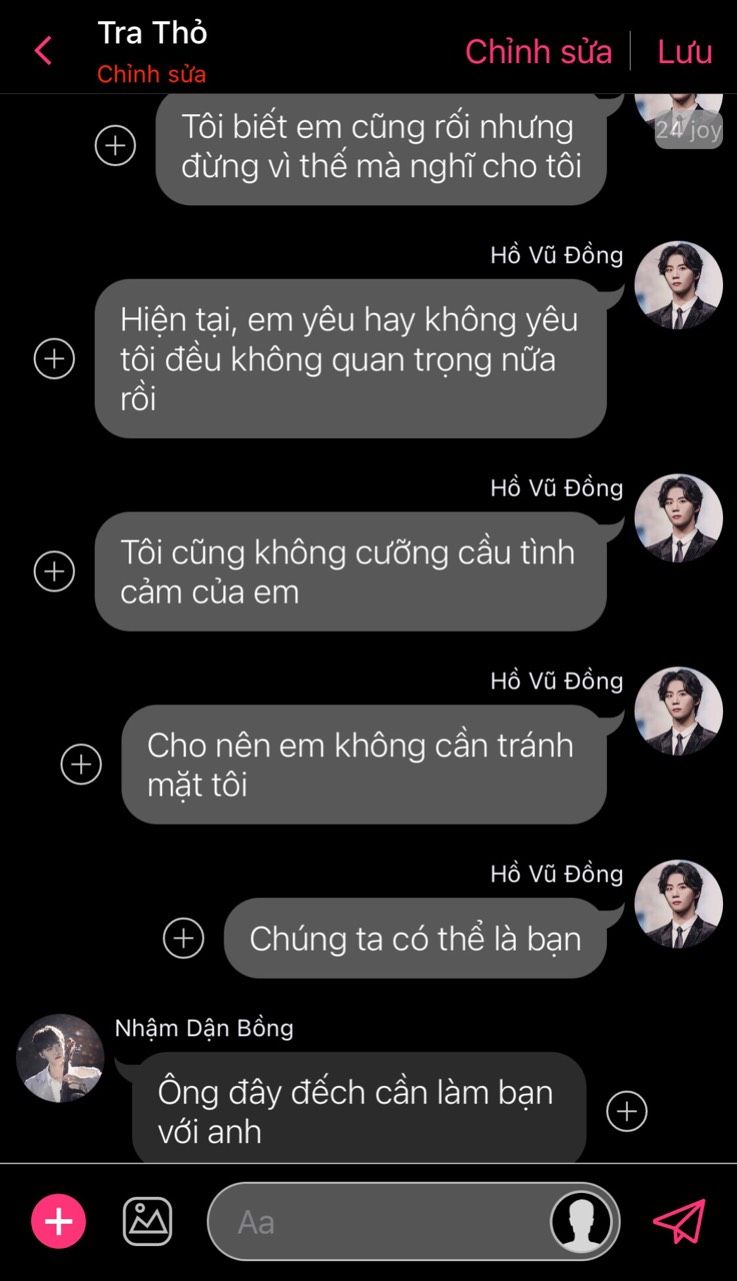Save the chat with Lưu
Screen dimensions: 737x1281
pos(685,52)
